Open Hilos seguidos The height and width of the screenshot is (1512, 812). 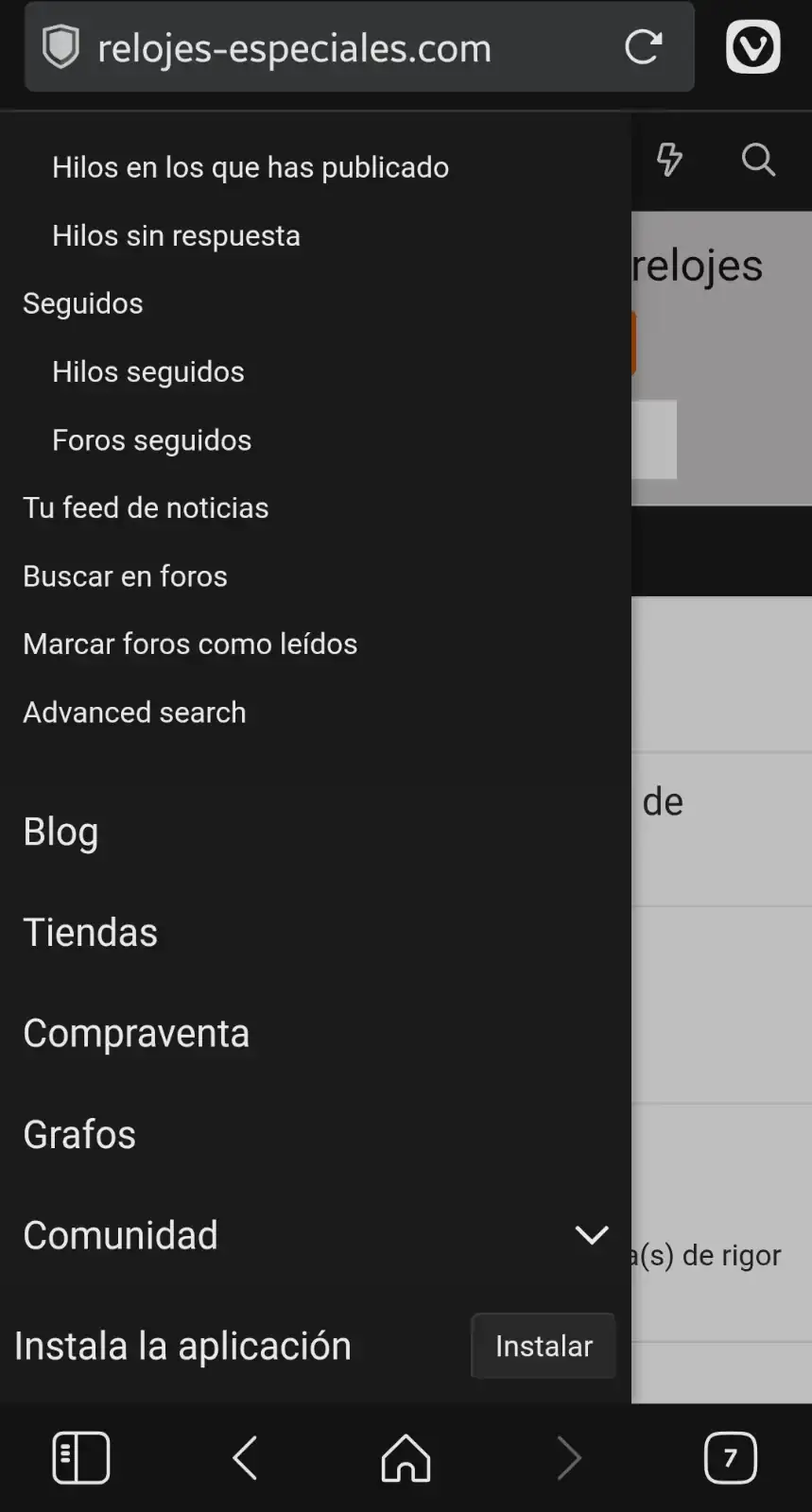tap(148, 371)
